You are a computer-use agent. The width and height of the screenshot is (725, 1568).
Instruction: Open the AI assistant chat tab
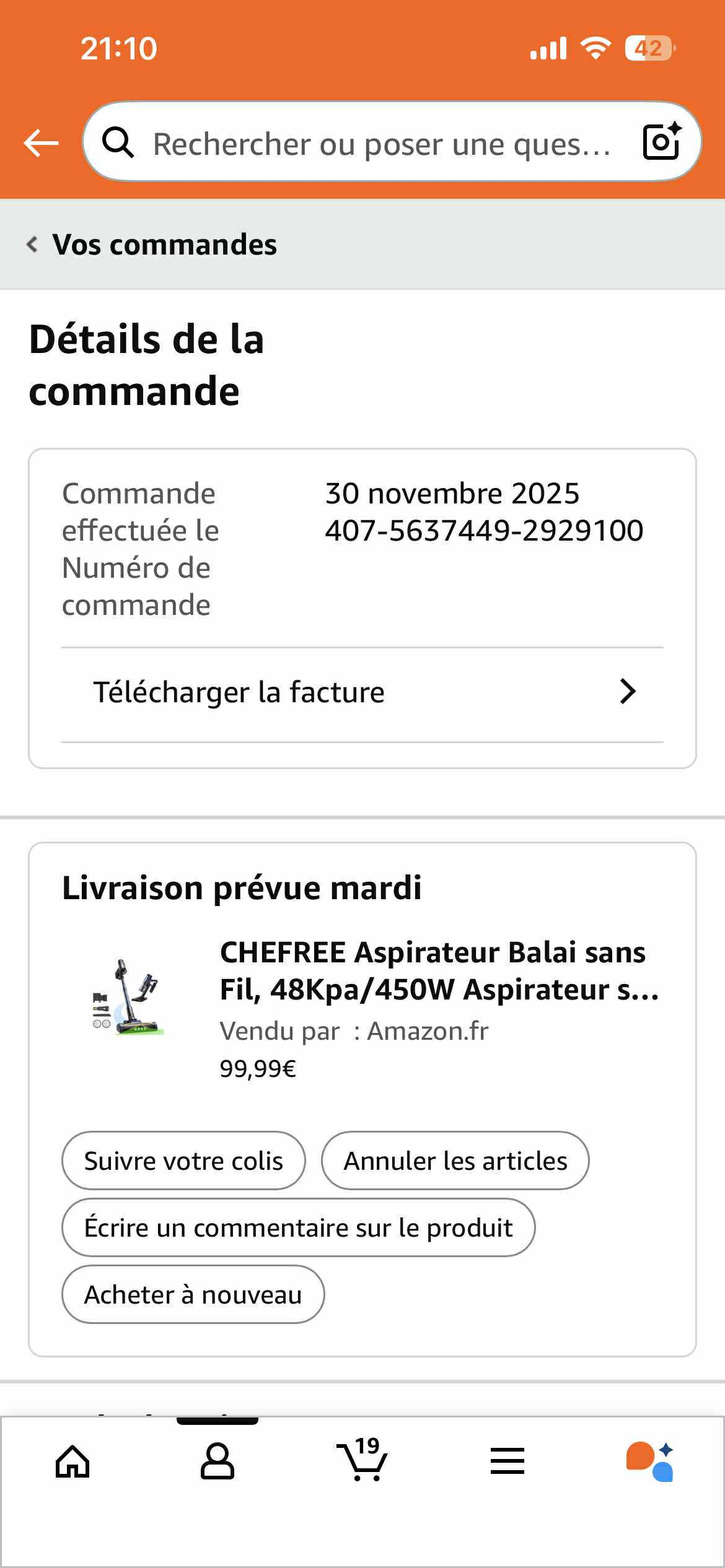650,1461
